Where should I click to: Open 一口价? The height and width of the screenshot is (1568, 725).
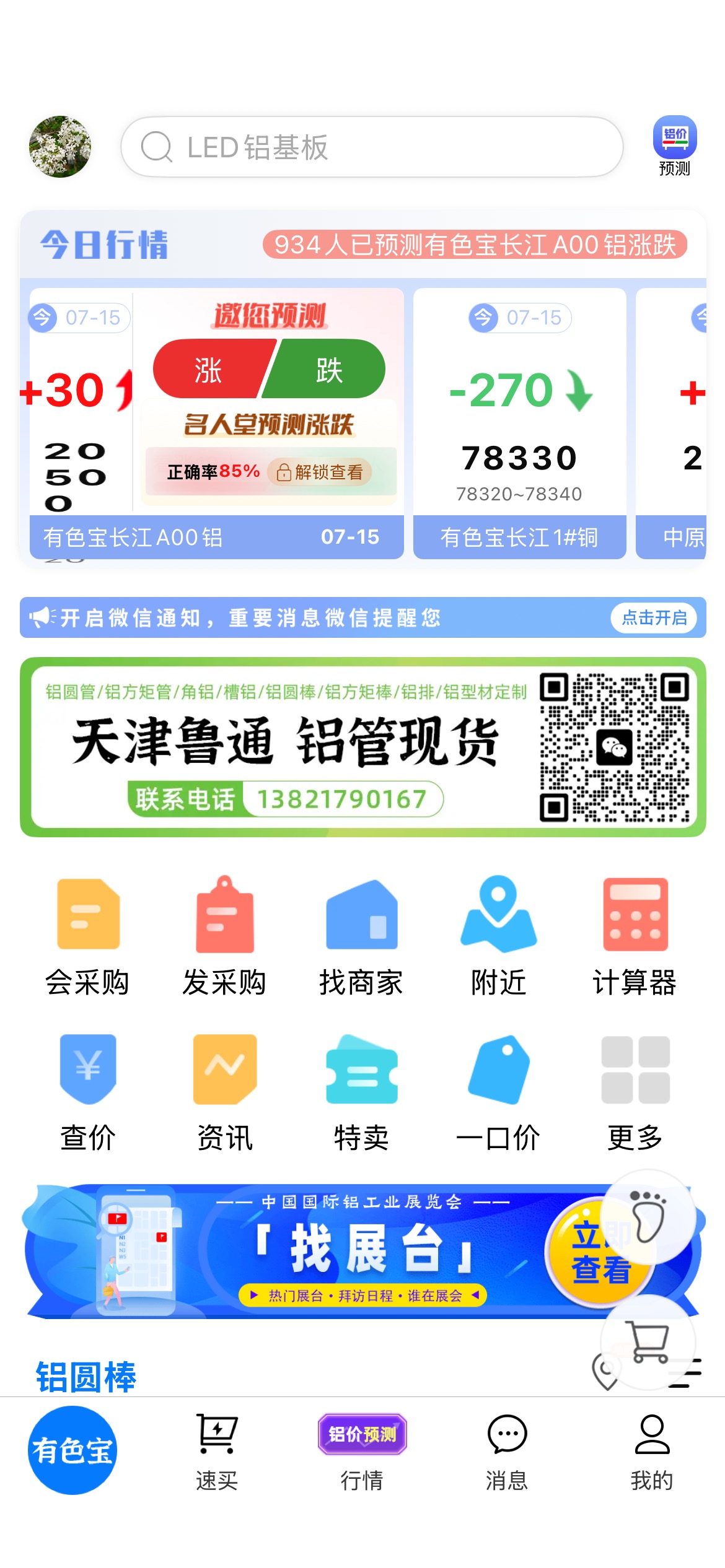(498, 1092)
